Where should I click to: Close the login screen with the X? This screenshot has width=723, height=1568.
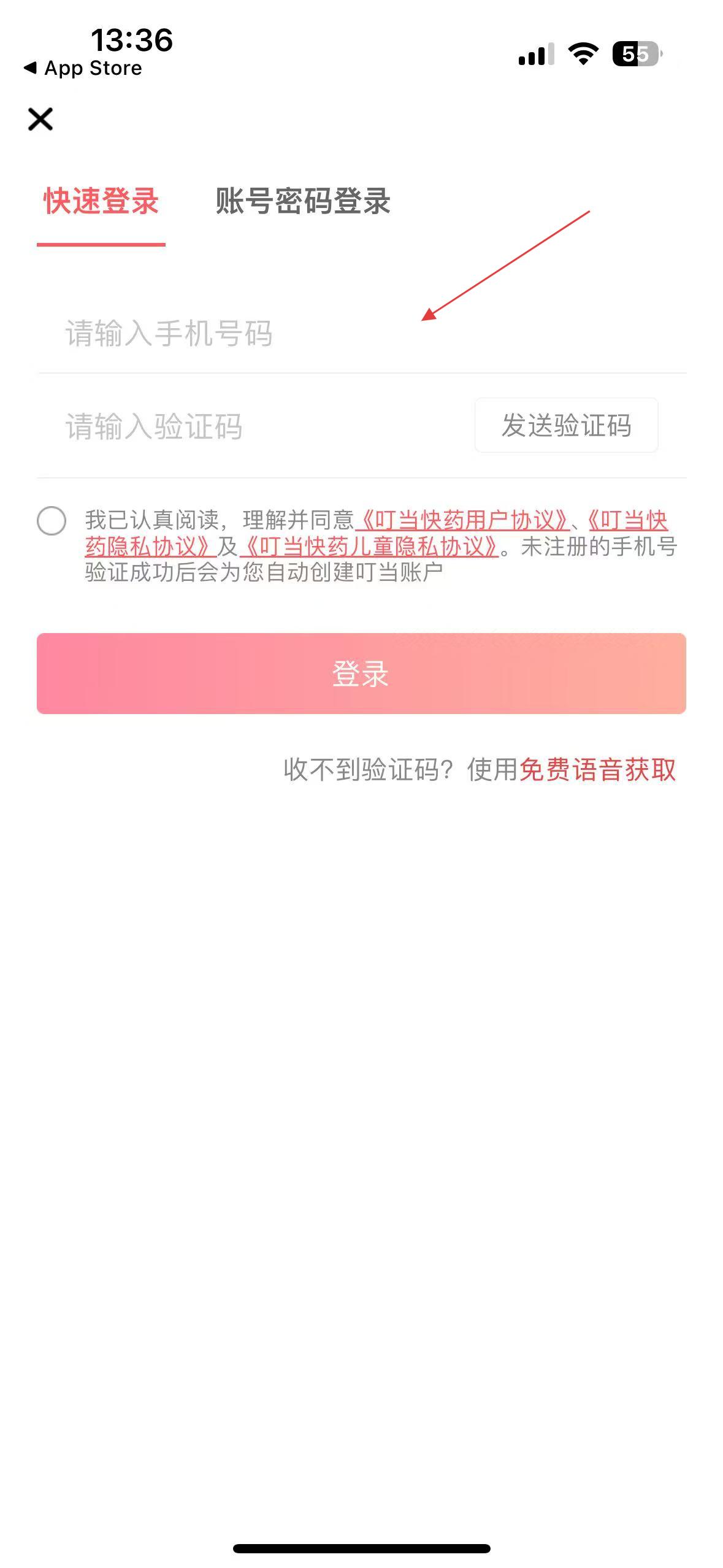click(40, 119)
